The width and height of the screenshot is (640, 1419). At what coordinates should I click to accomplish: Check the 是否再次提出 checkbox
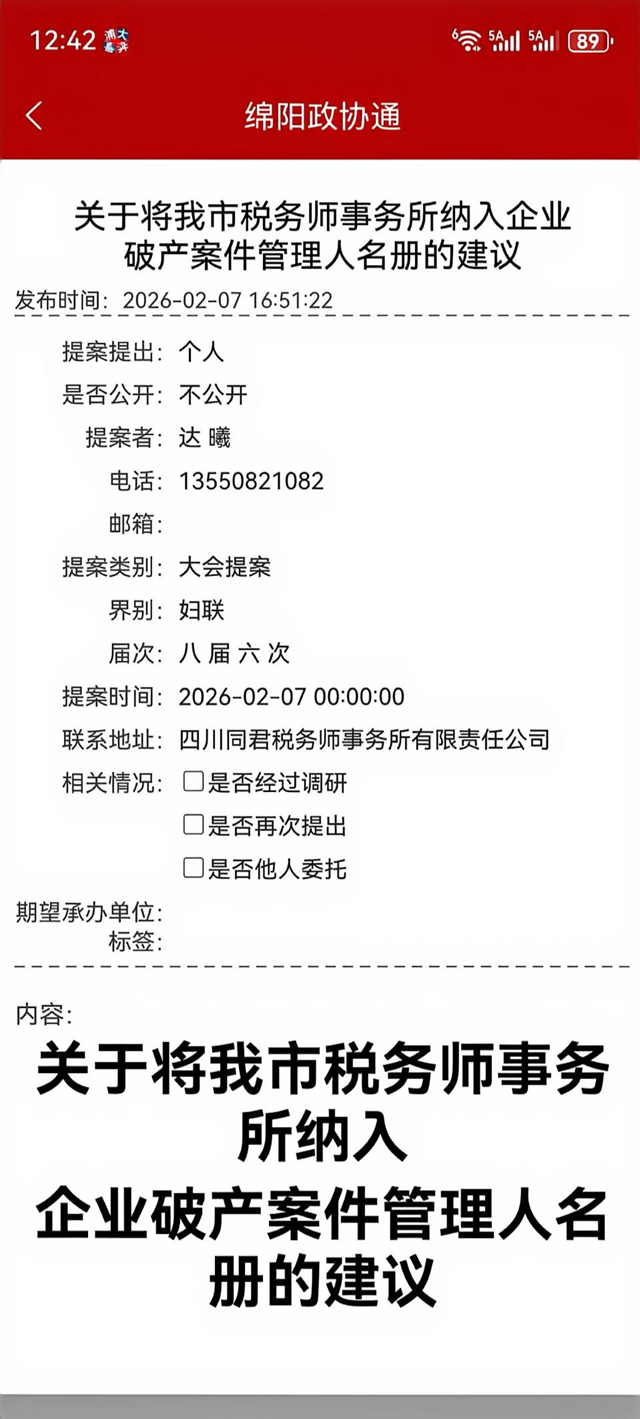click(x=193, y=825)
